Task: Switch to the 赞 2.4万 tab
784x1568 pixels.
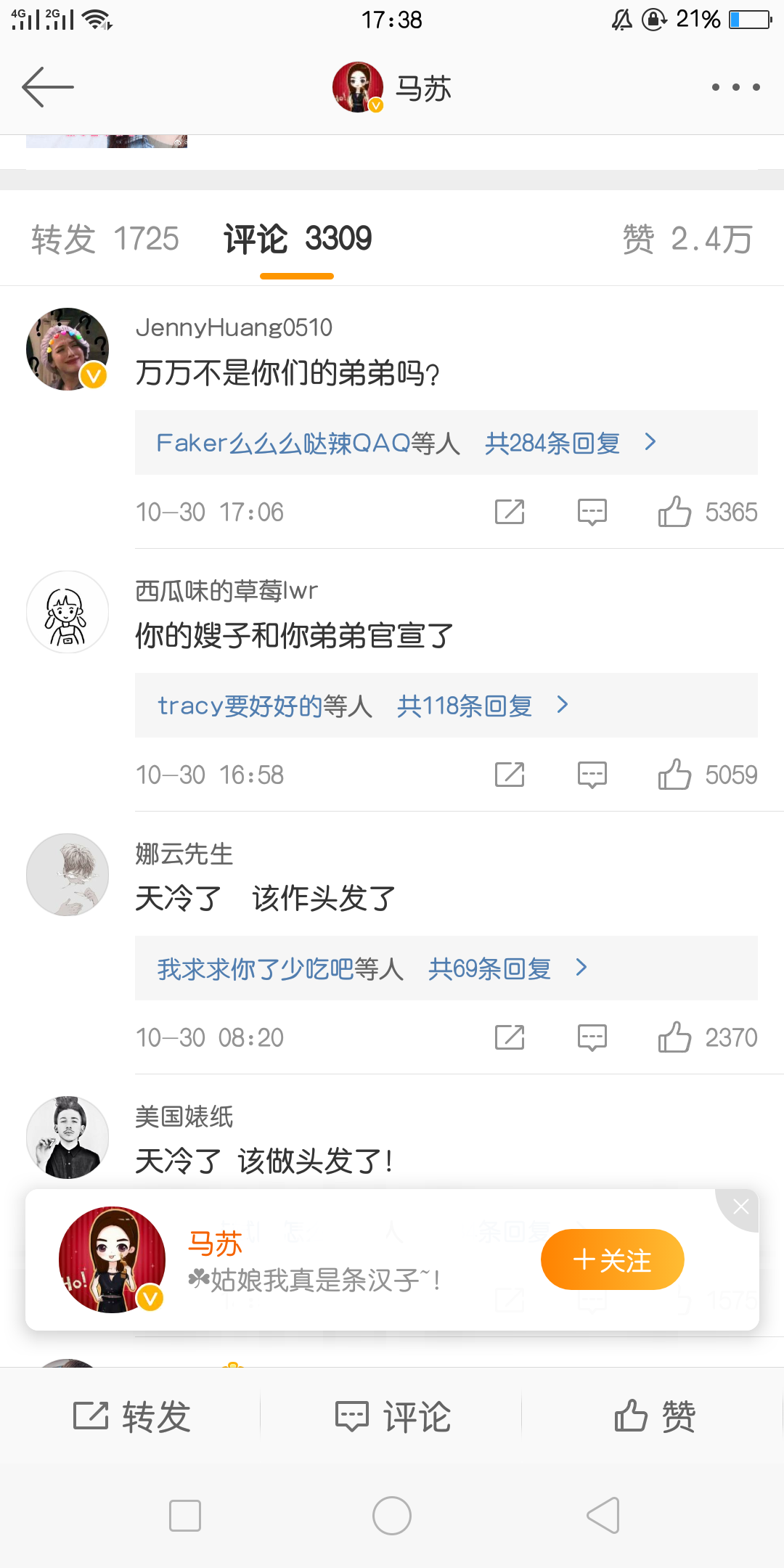Action: pos(687,239)
